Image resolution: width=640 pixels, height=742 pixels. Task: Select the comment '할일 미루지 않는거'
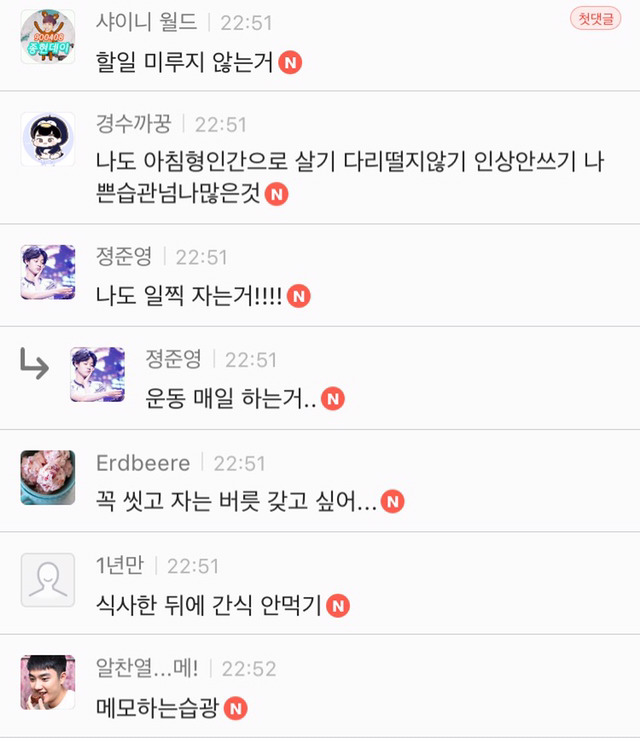point(185,62)
